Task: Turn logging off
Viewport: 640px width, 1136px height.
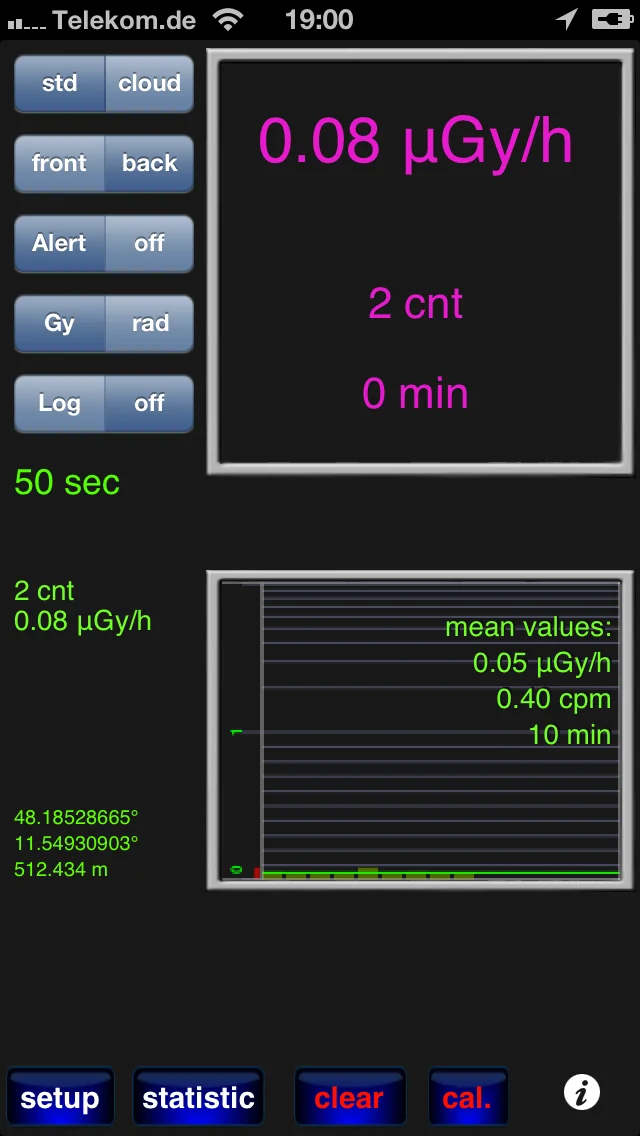Action: point(149,403)
